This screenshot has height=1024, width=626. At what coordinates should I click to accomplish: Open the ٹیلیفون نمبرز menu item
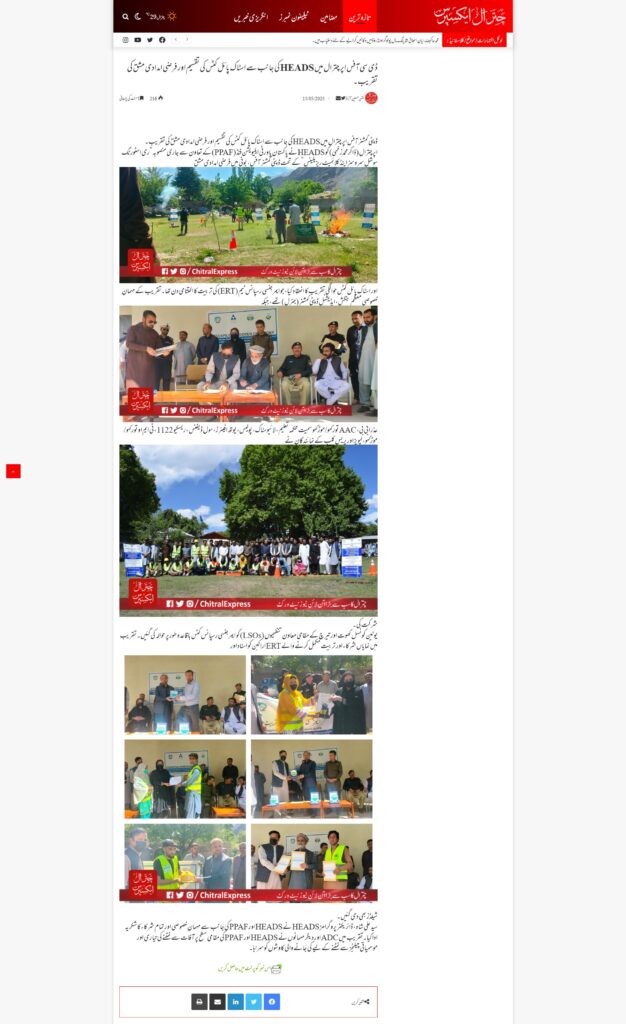coord(294,18)
